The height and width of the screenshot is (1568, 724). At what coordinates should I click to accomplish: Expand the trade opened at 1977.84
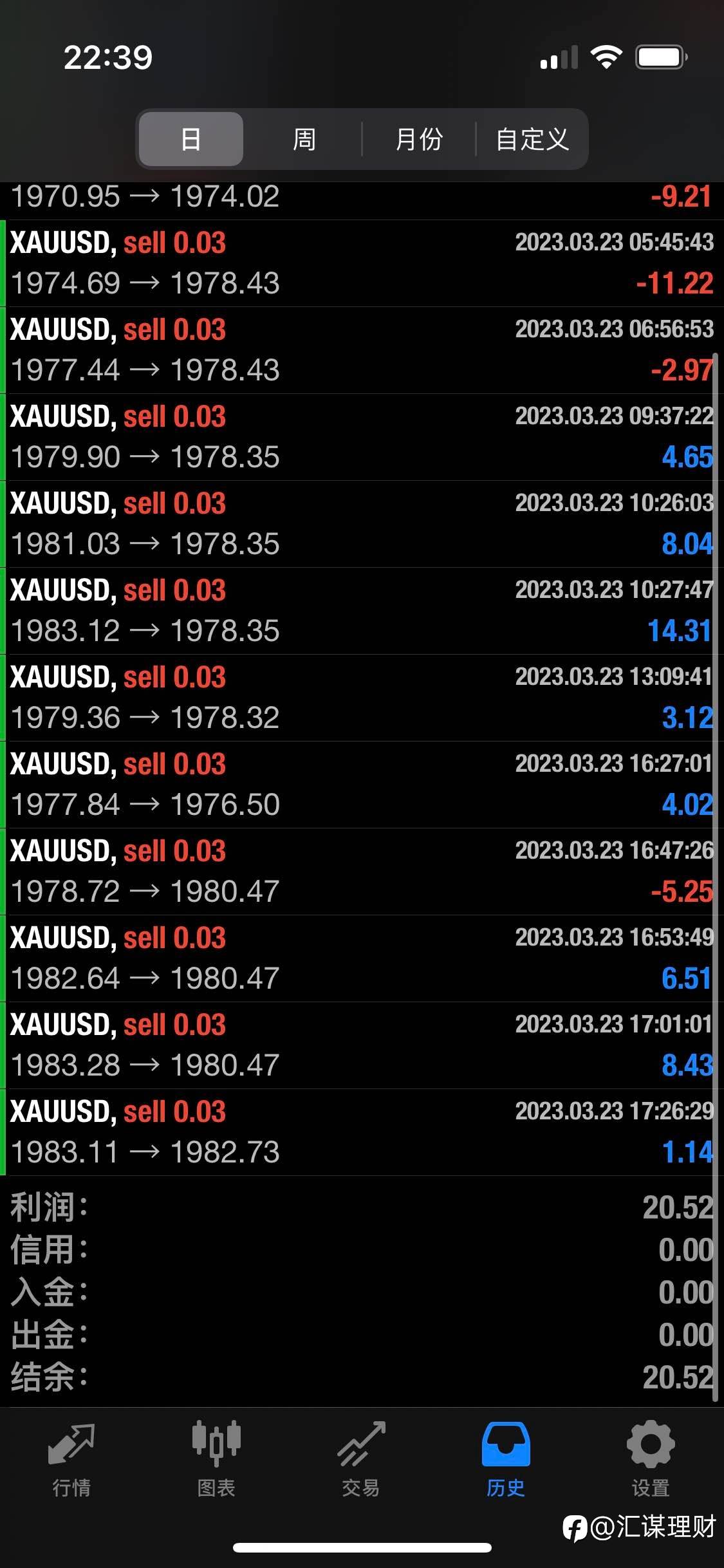click(x=362, y=785)
